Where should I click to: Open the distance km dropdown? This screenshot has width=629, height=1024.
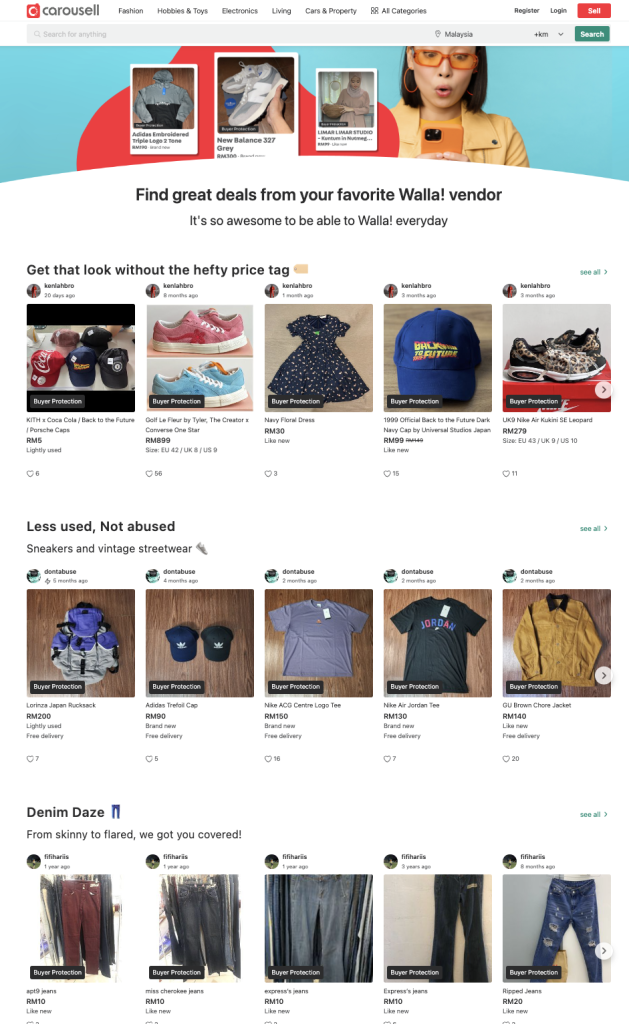(x=549, y=34)
